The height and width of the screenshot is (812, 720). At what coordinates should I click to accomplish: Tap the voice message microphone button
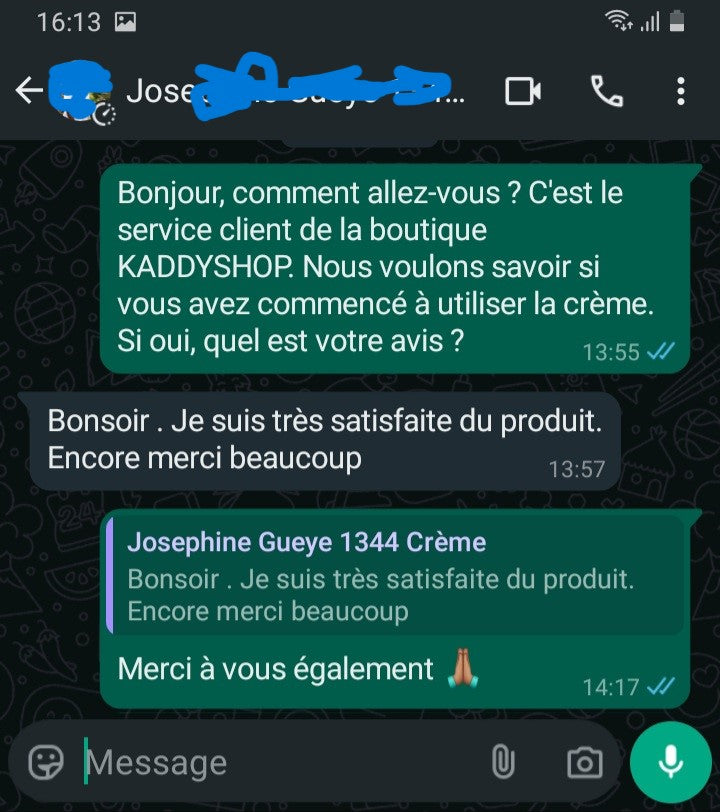pos(670,762)
